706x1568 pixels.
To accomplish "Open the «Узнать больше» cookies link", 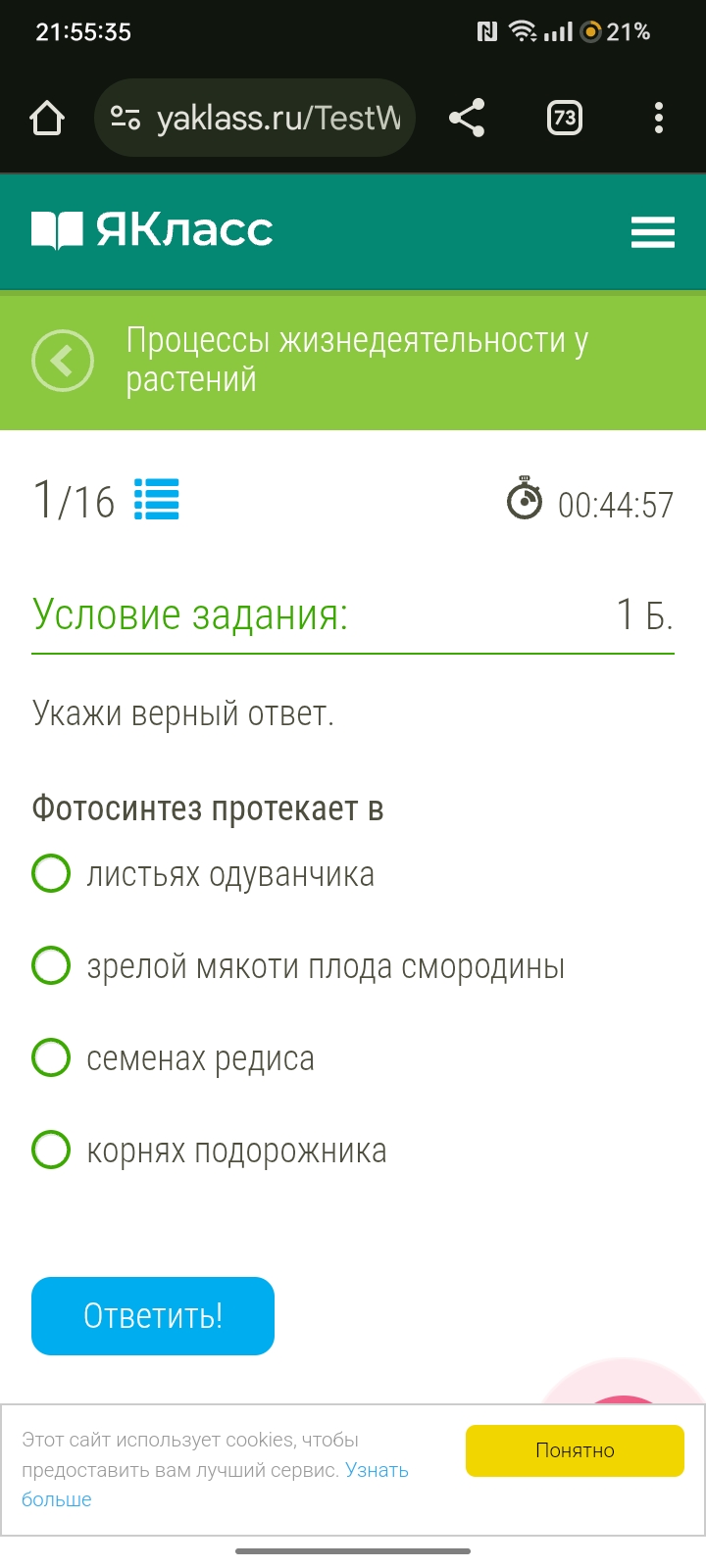I will point(377,1470).
